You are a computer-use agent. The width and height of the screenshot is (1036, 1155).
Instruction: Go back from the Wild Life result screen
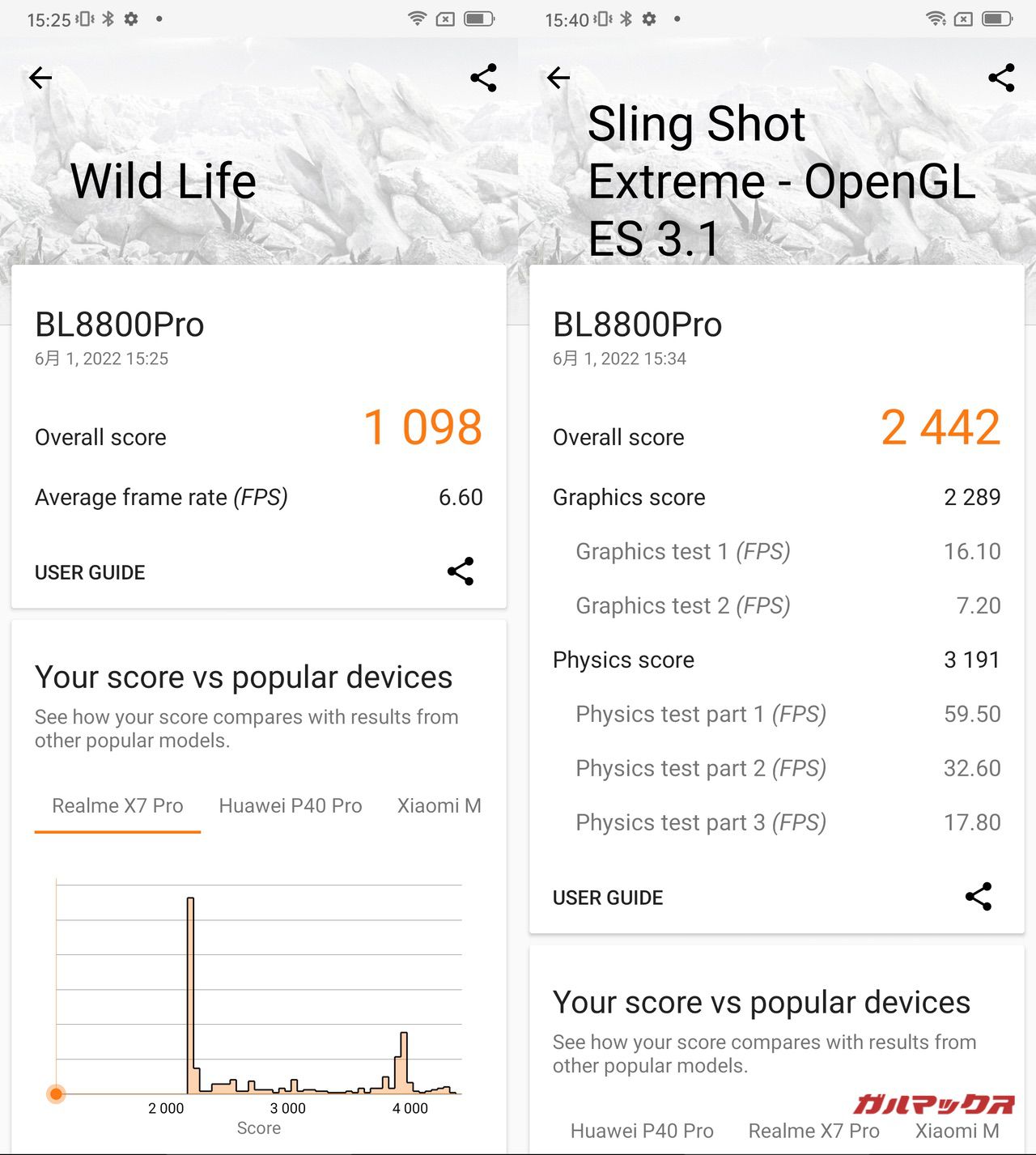point(40,78)
